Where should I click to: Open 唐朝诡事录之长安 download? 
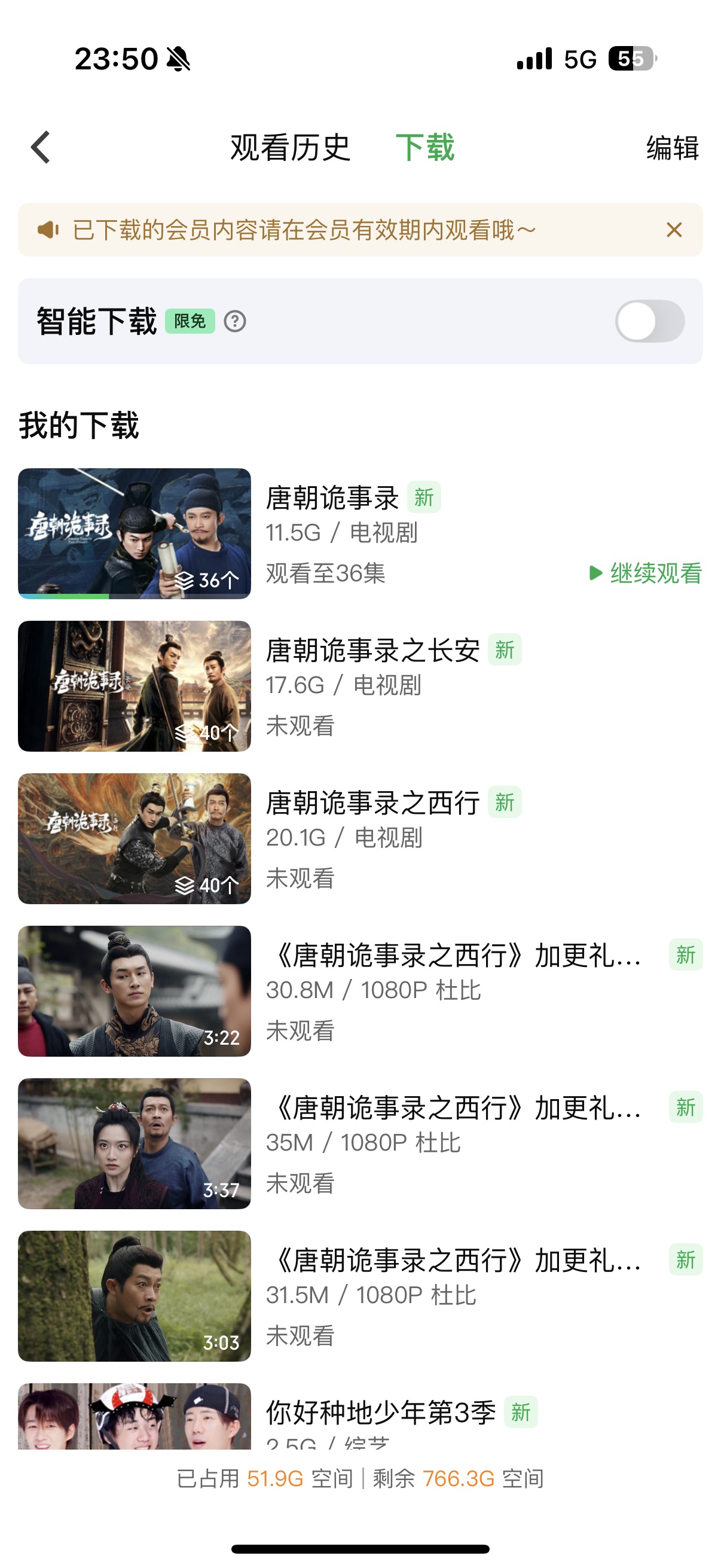coord(372,651)
